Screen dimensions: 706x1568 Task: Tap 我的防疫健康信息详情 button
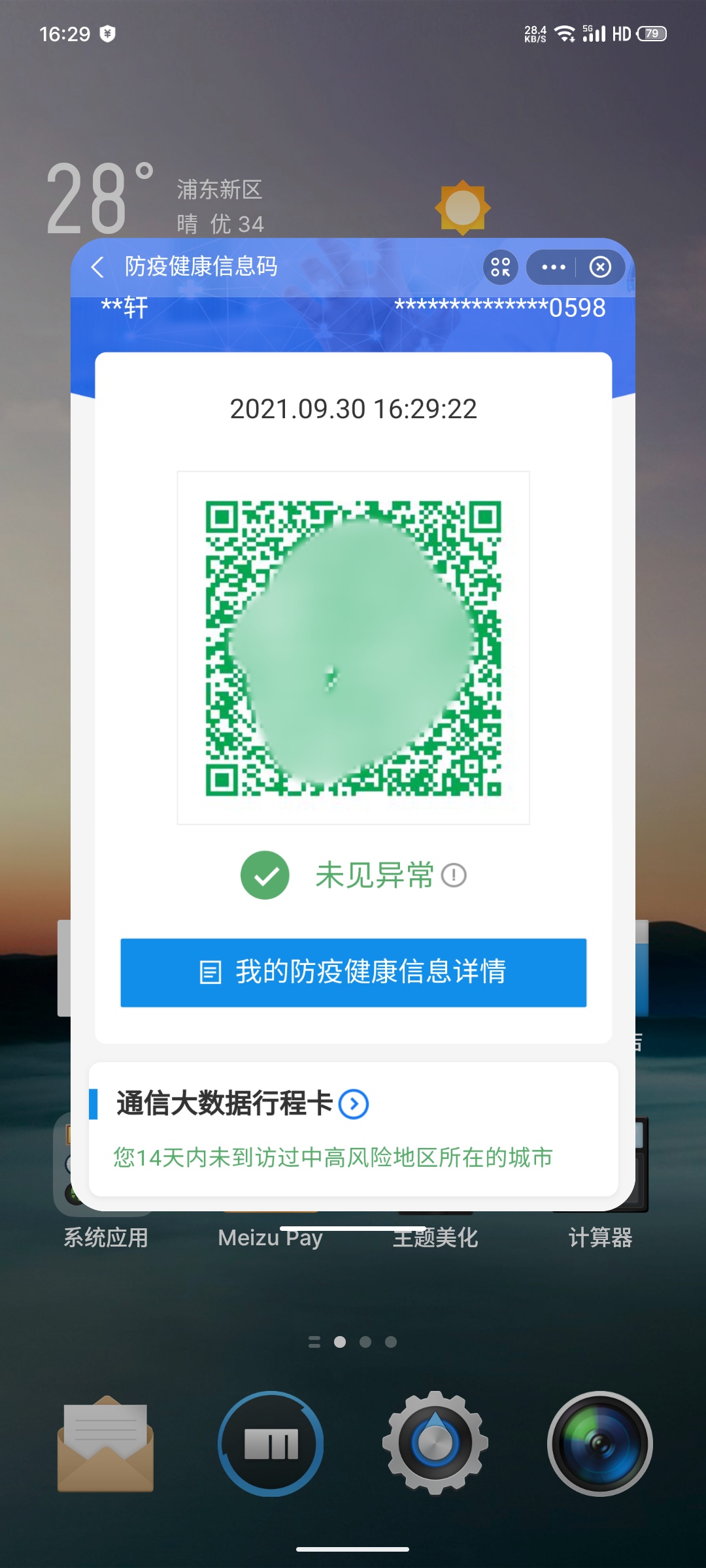pos(352,973)
